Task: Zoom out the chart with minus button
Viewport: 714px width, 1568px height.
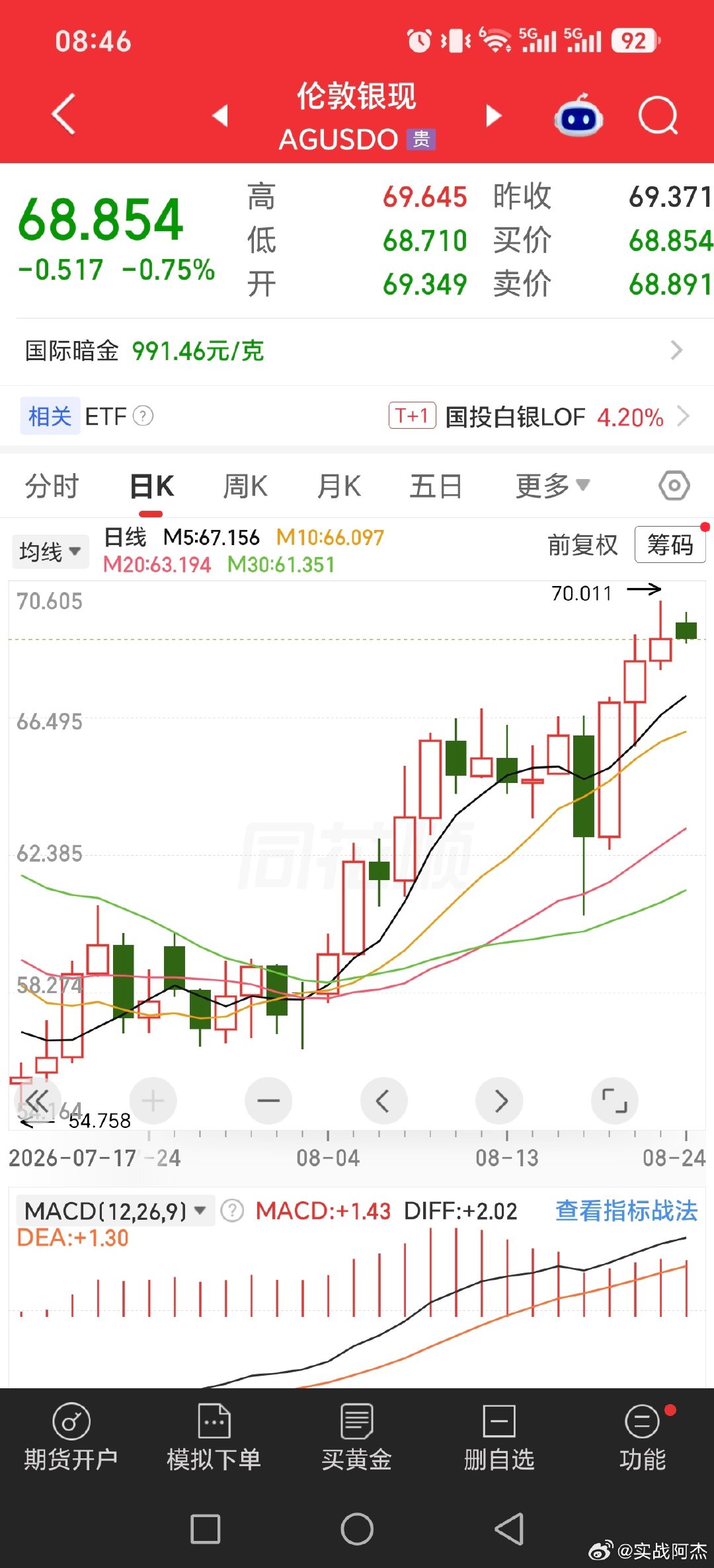Action: (x=268, y=1101)
